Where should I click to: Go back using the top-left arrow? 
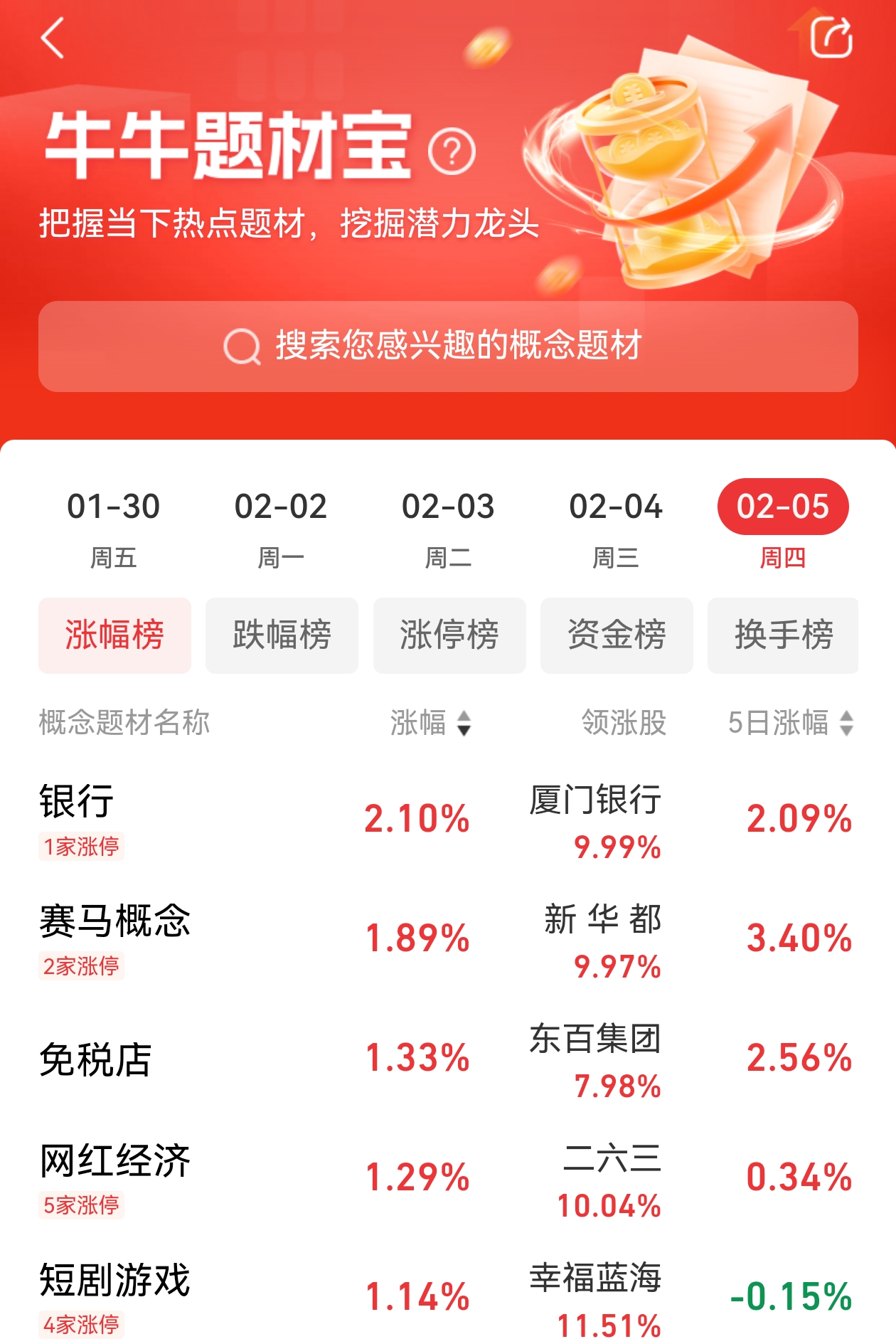click(53, 38)
